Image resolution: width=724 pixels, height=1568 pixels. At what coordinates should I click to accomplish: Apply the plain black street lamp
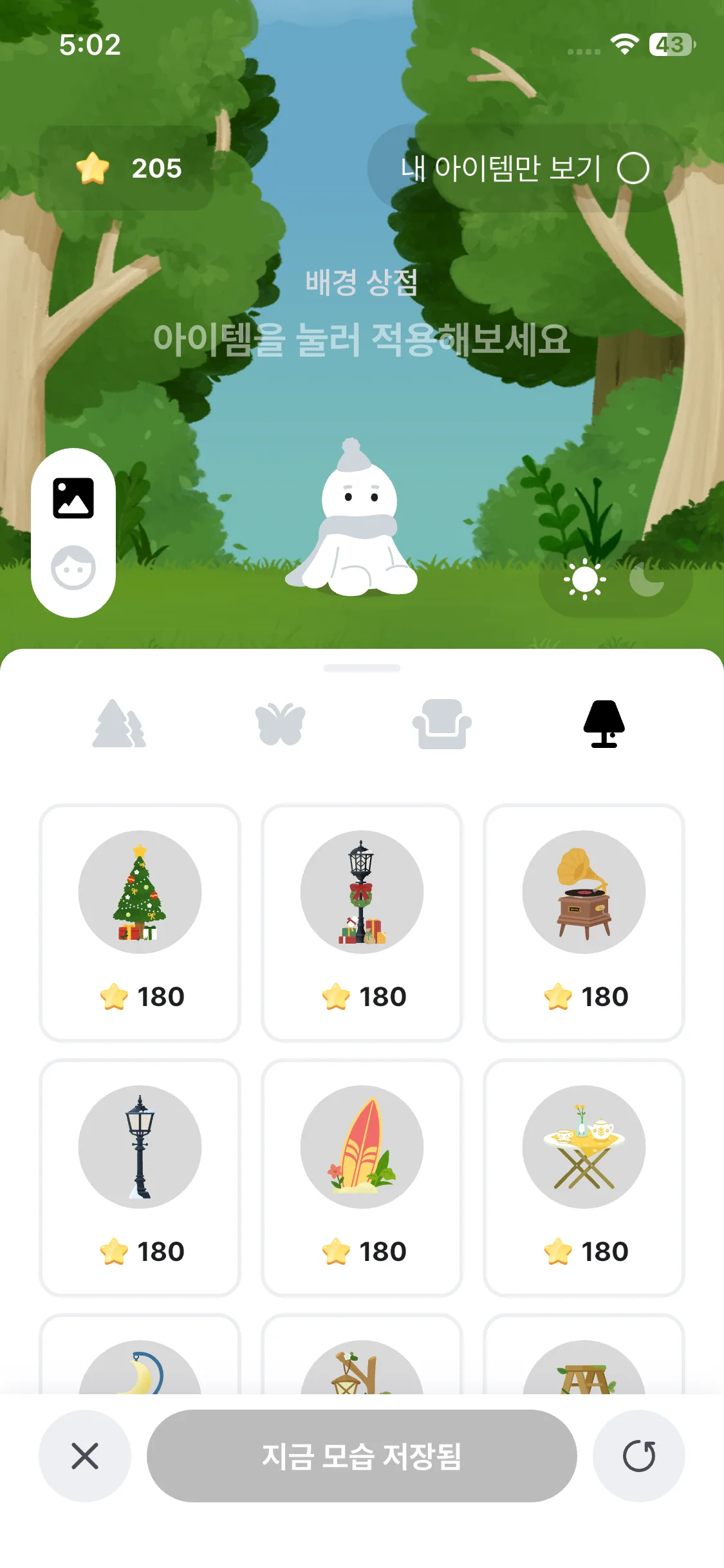tap(140, 1177)
